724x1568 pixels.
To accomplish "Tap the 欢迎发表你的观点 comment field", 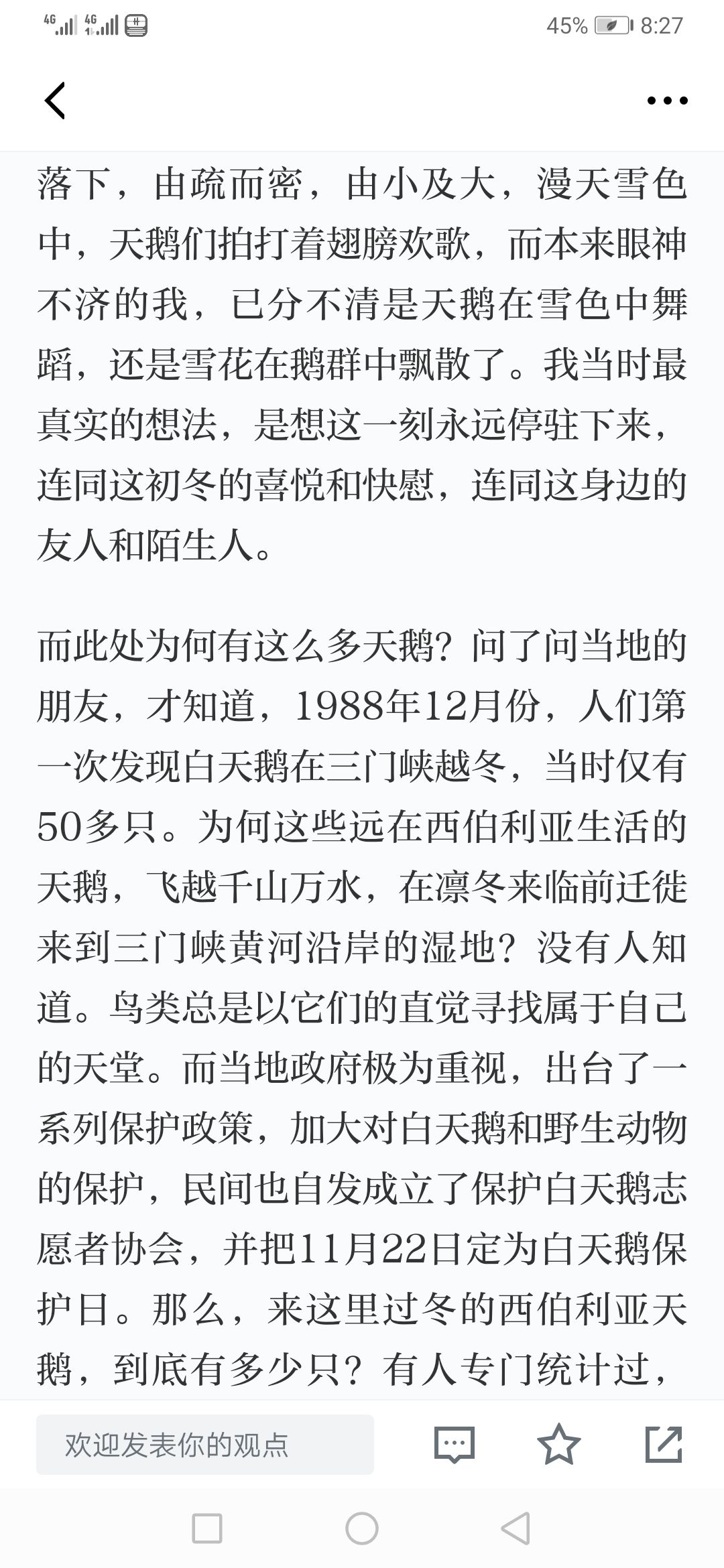I will 205,1445.
